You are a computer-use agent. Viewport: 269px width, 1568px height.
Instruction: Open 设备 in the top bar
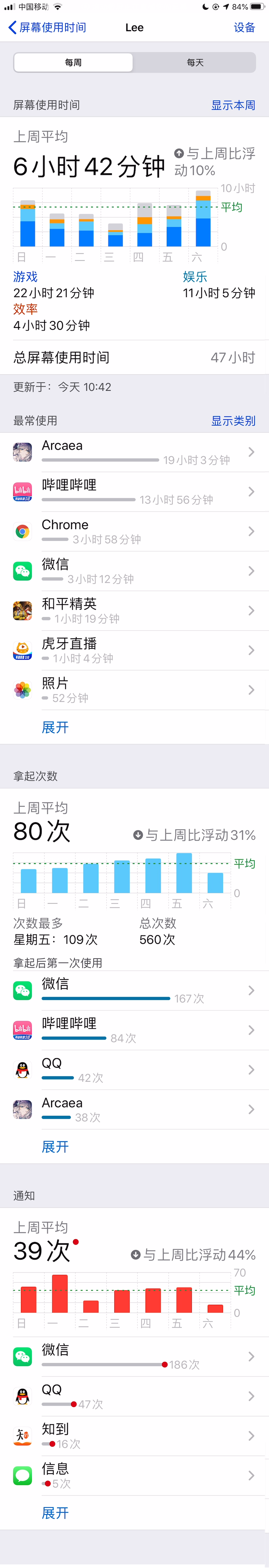pyautogui.click(x=244, y=27)
